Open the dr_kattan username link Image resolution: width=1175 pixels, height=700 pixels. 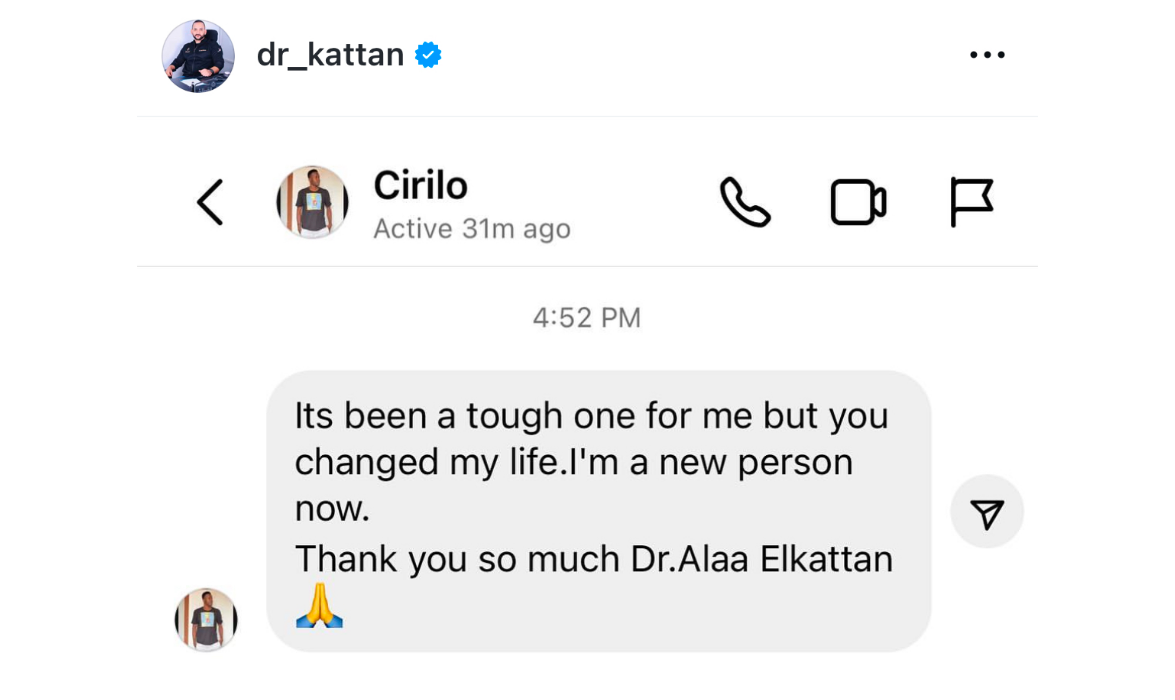(x=330, y=55)
